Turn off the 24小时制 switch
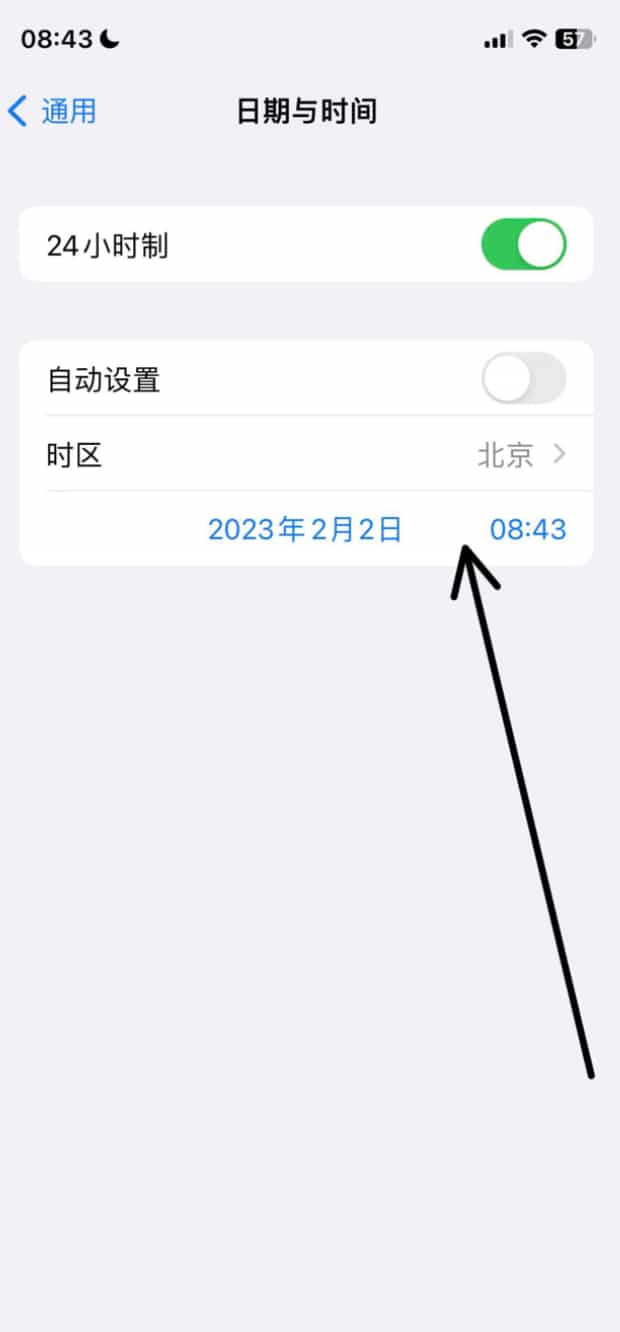Screen dimensions: 620x1332 pyautogui.click(x=523, y=245)
